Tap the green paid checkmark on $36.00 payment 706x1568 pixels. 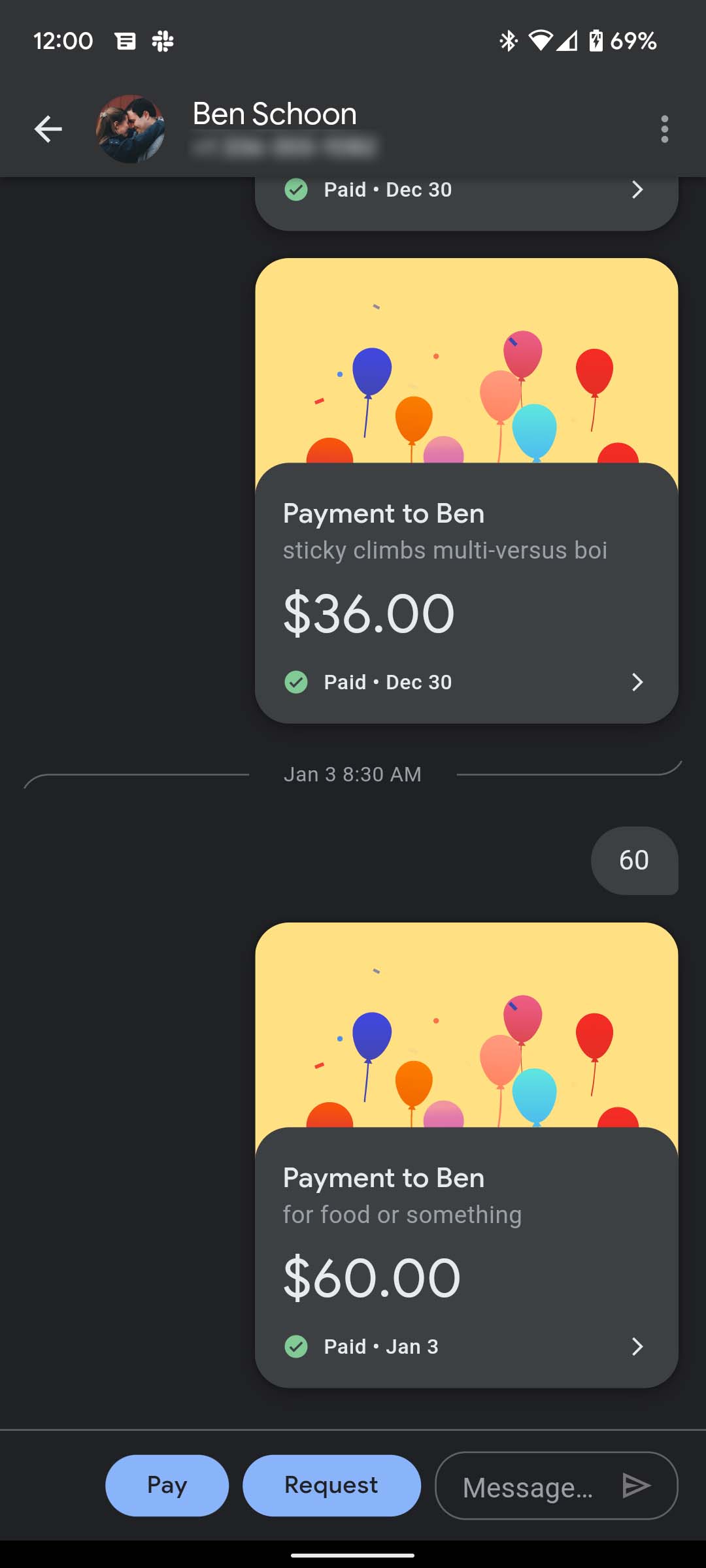pyautogui.click(x=297, y=681)
